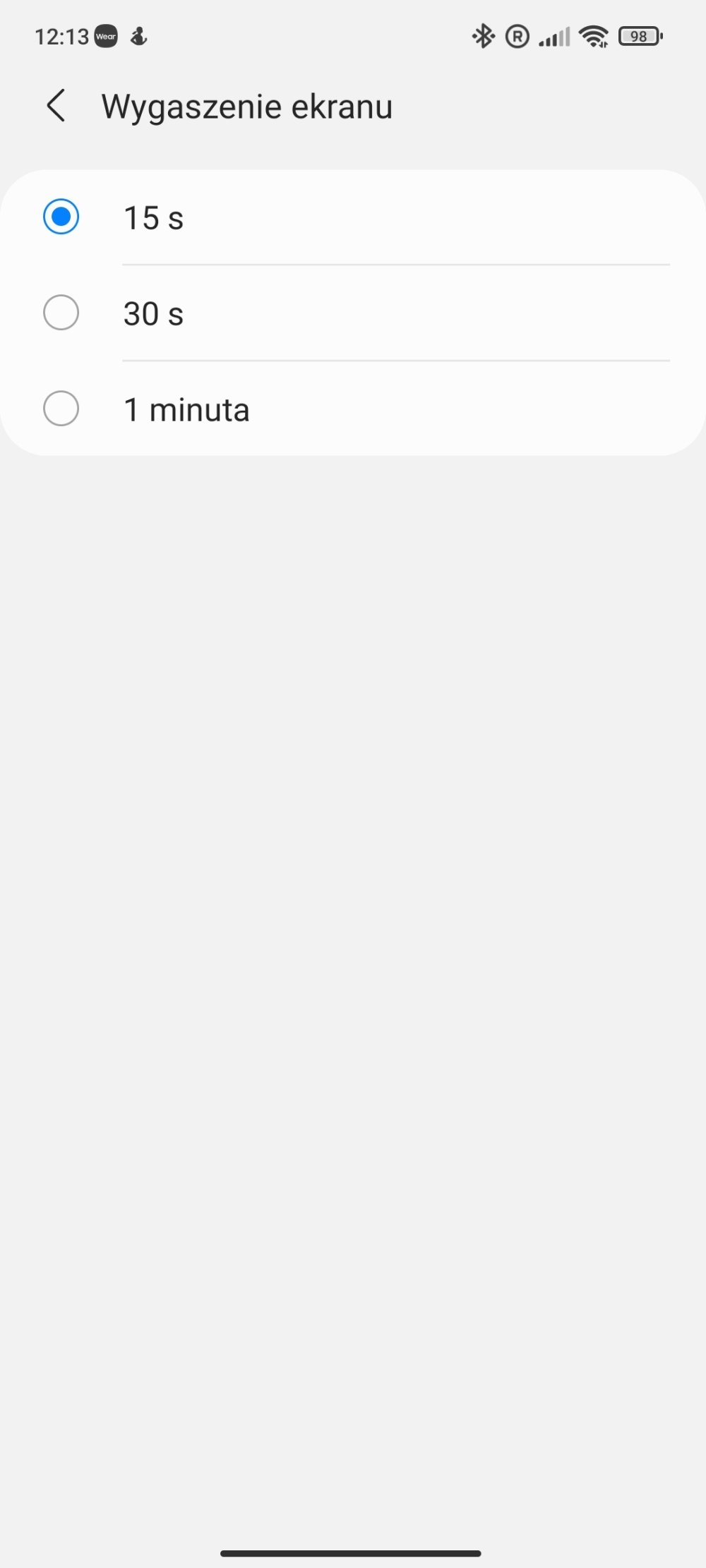Choose the 30 s screen timeout
Image resolution: width=706 pixels, height=1568 pixels.
(x=353, y=313)
